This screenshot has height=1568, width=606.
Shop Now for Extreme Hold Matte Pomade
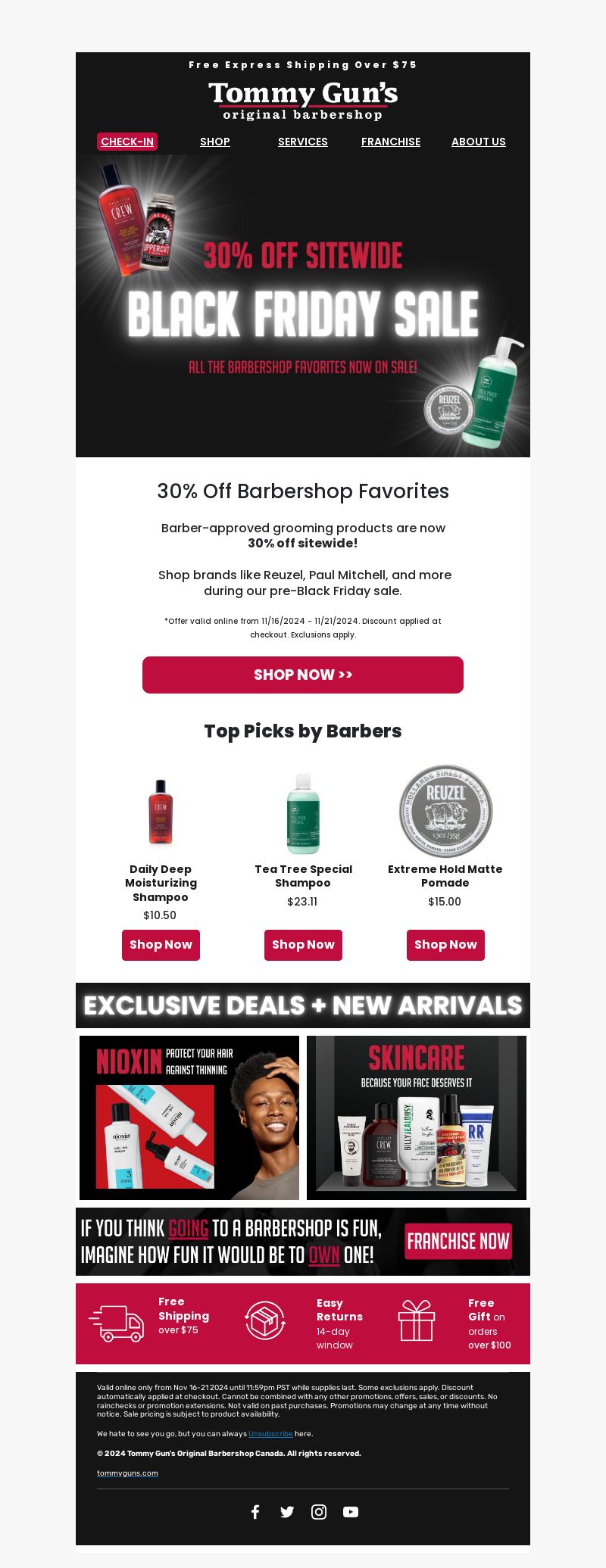[x=445, y=945]
